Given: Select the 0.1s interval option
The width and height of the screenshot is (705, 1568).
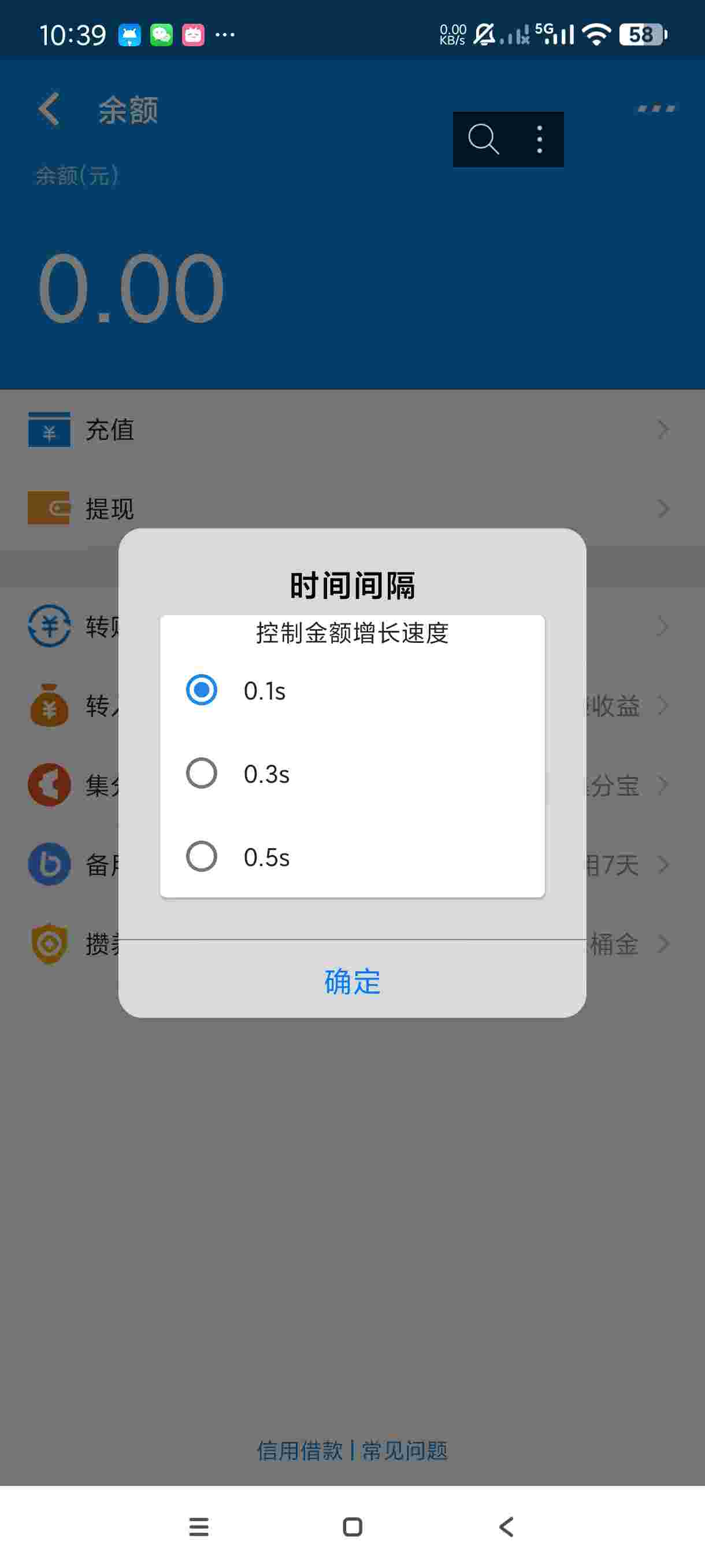Looking at the screenshot, I should point(201,690).
